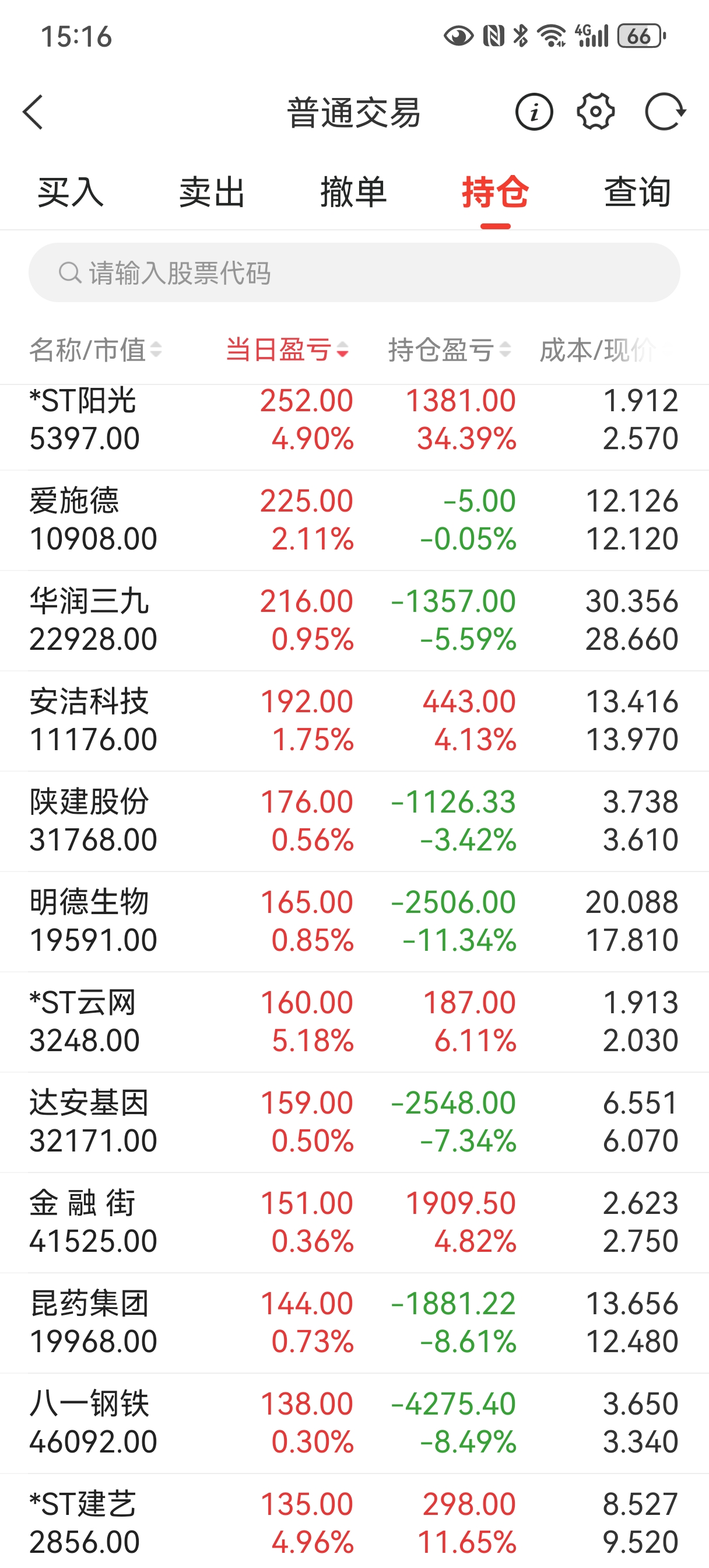The height and width of the screenshot is (1568, 709).
Task: Sort holdings by 持仓盈亏
Action: point(449,350)
